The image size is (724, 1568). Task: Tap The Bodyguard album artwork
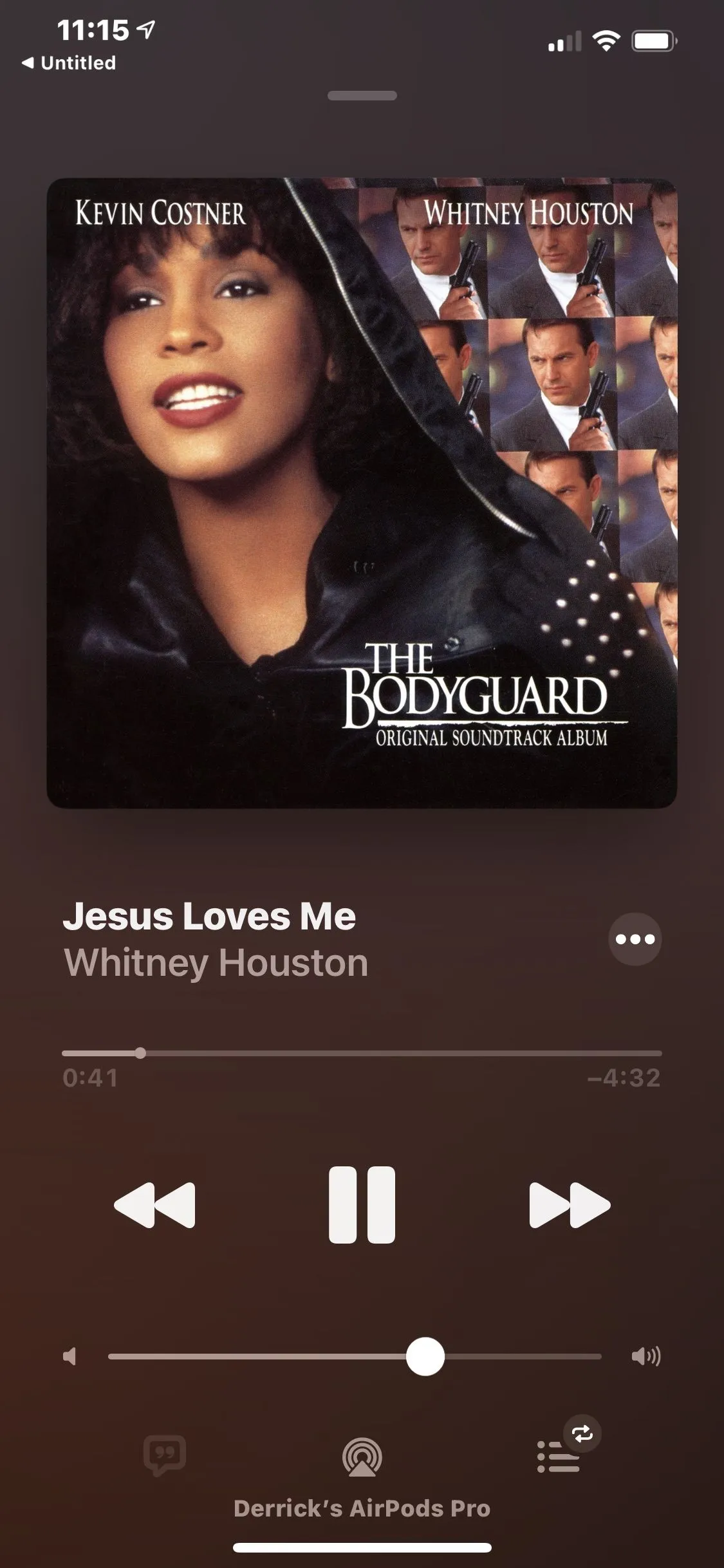coord(362,492)
